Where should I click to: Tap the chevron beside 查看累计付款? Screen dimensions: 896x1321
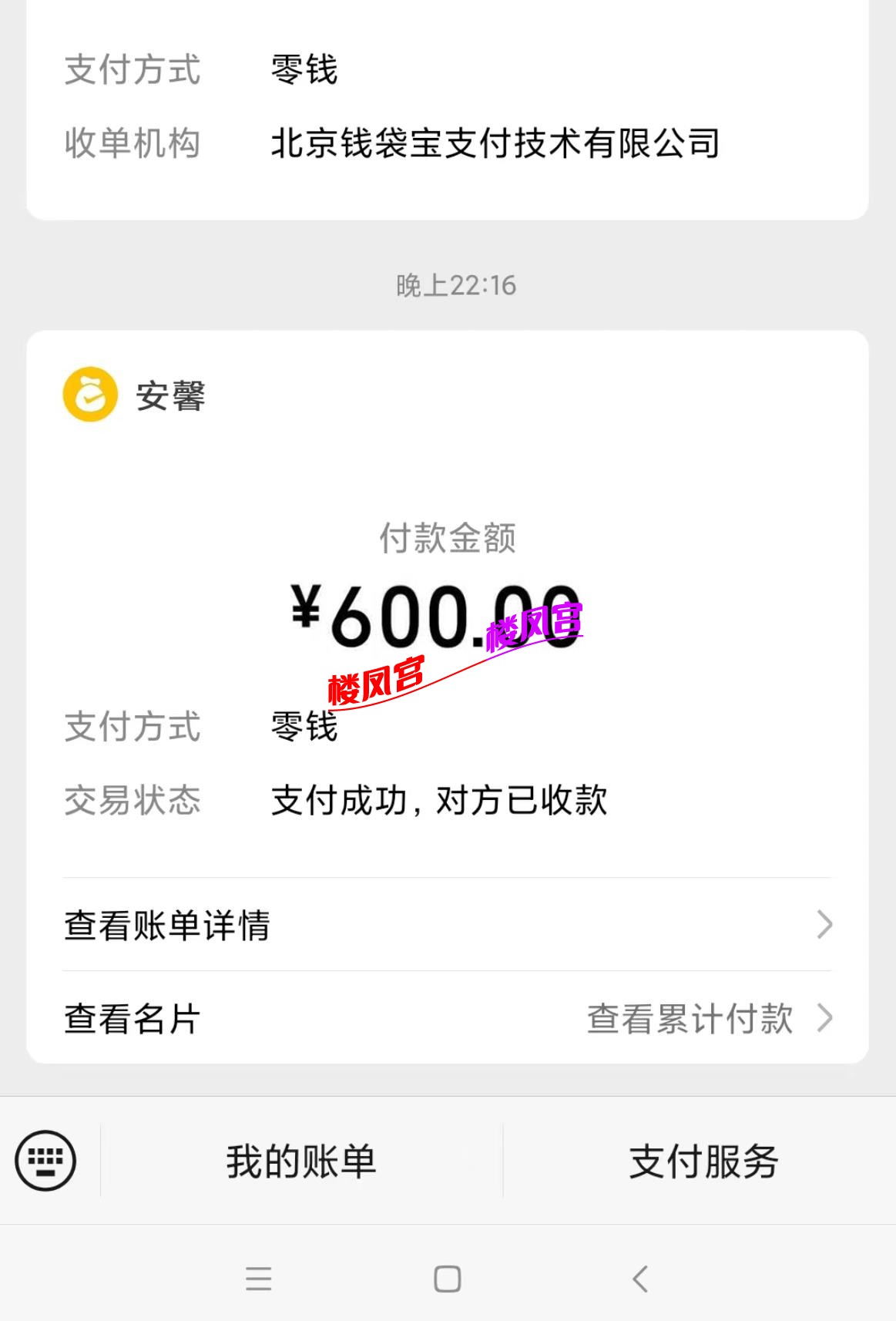pyautogui.click(x=824, y=1019)
